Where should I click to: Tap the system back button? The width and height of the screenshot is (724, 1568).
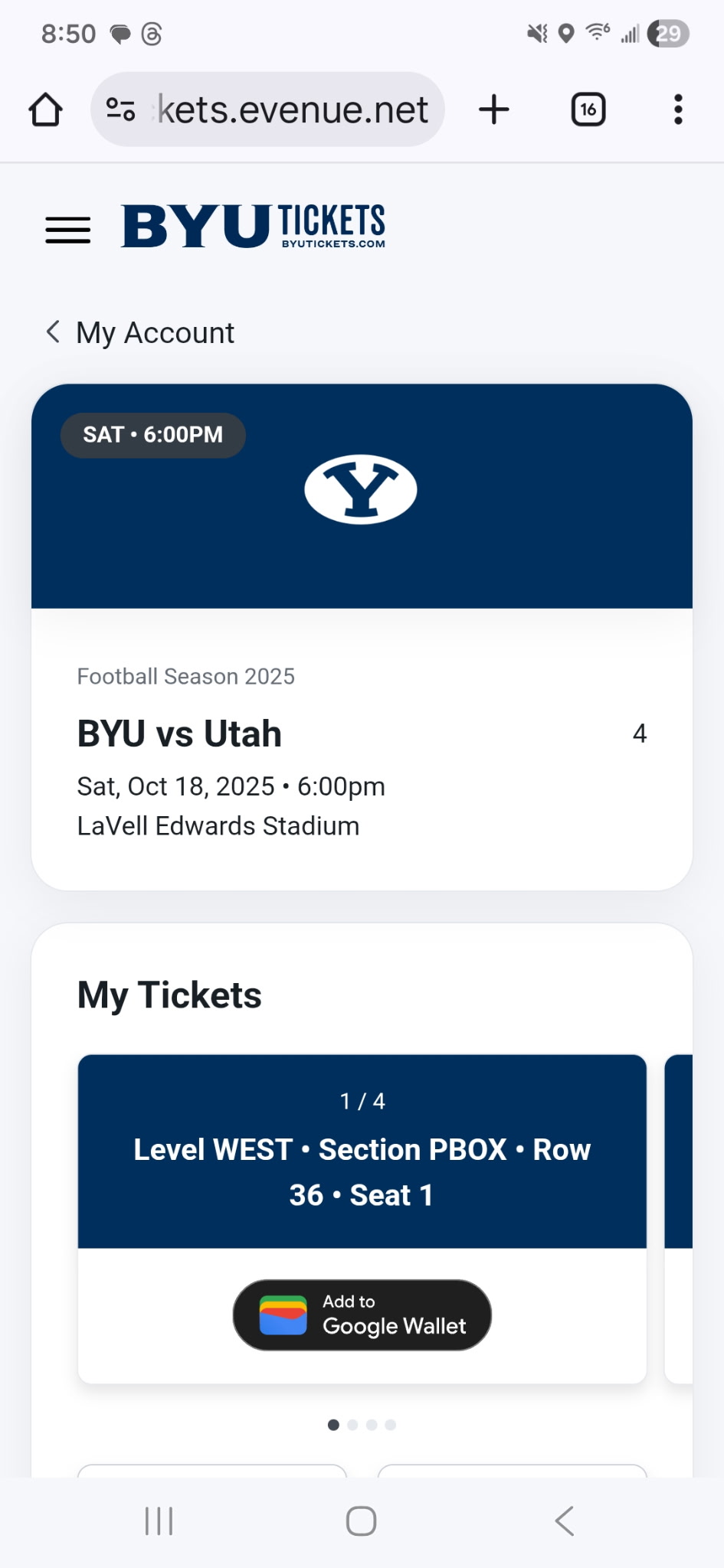565,1521
